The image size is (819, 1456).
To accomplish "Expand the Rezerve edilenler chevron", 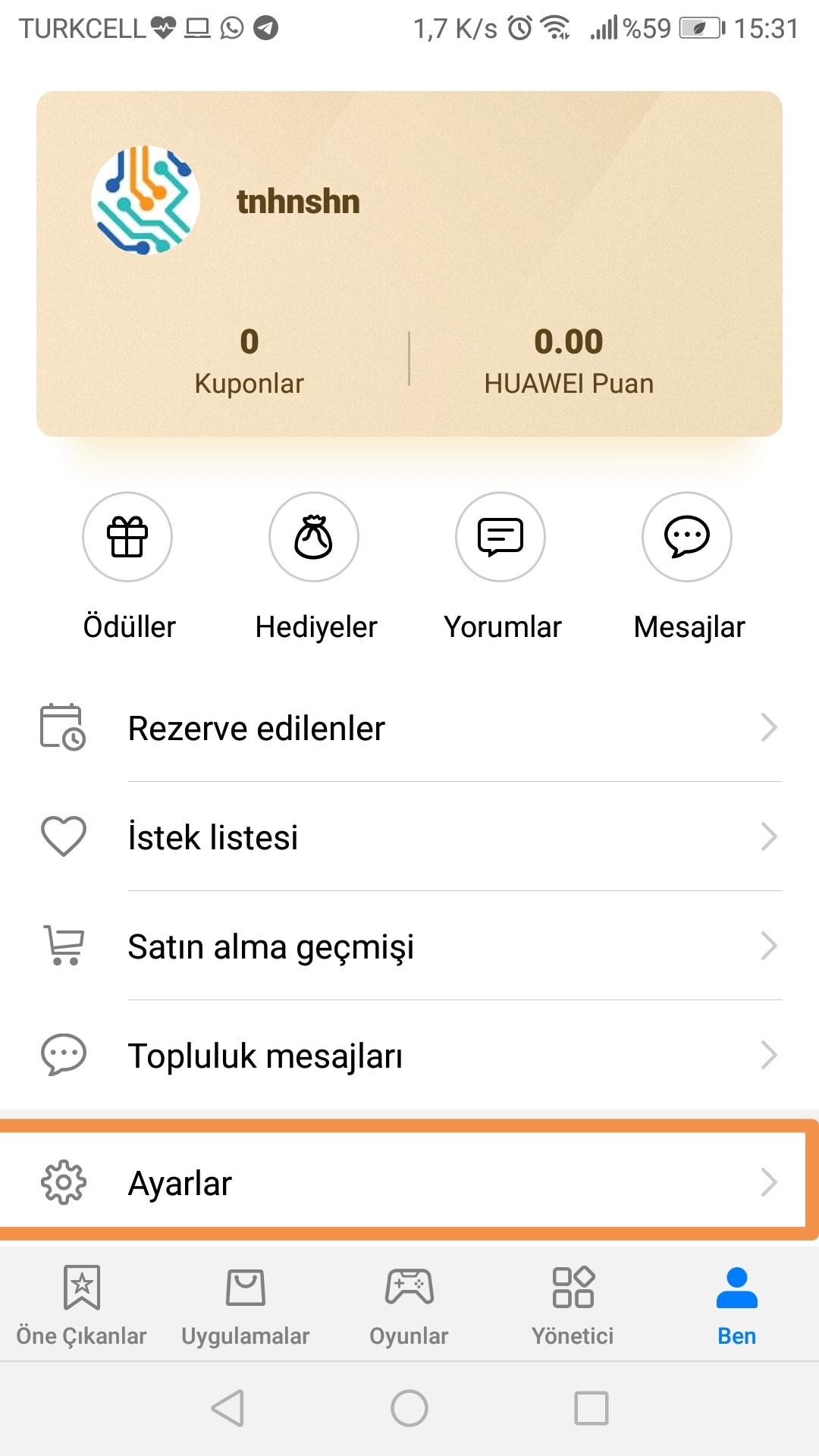I will click(771, 728).
